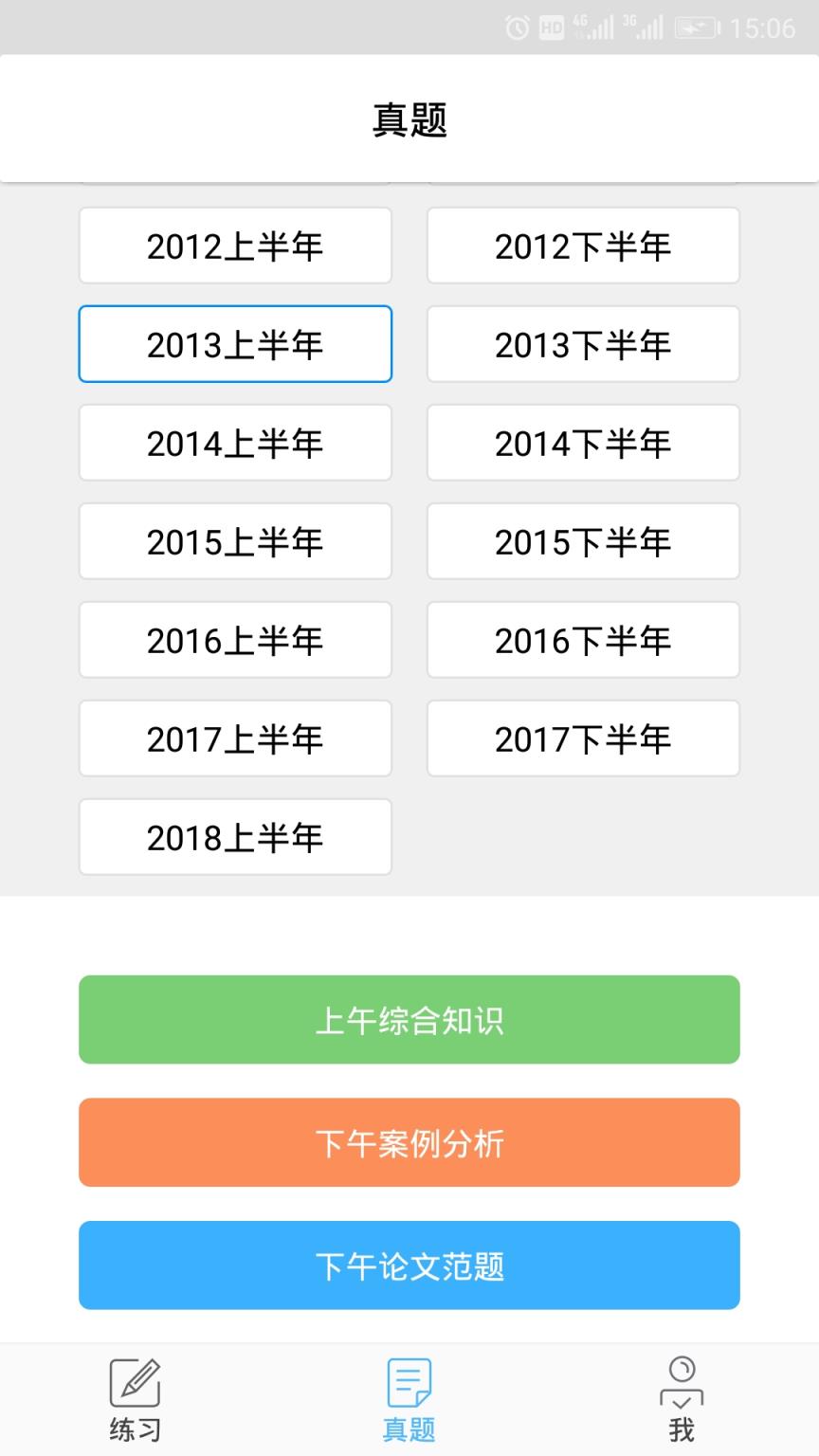This screenshot has height=1456, width=819.
Task: Select the highlighted 2013上半年 exam
Action: (x=235, y=344)
